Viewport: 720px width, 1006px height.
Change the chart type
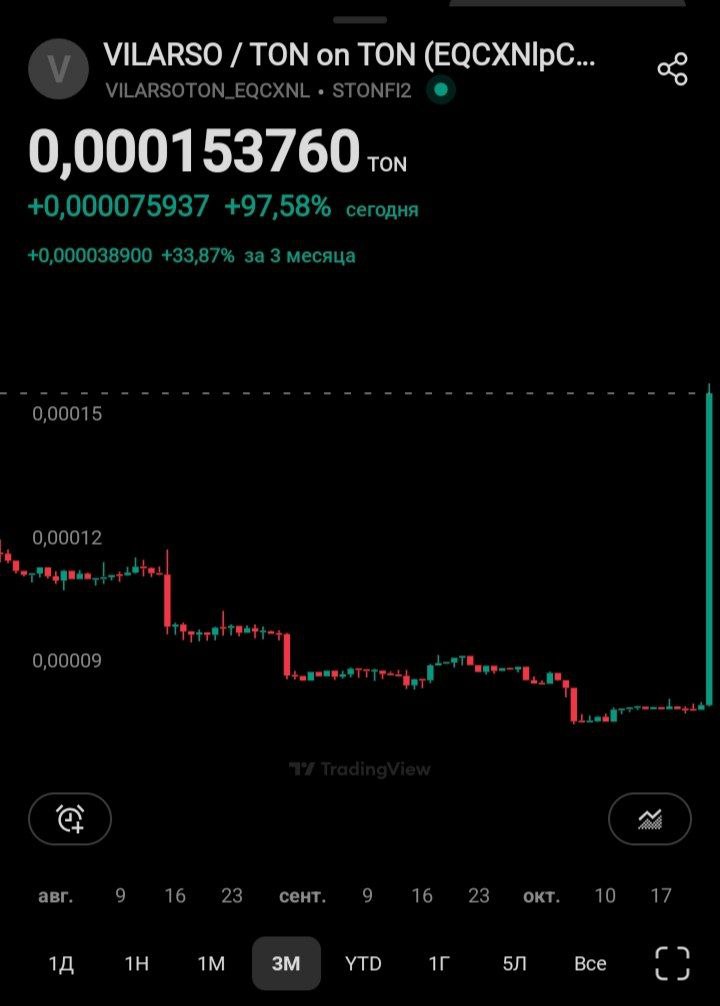650,820
